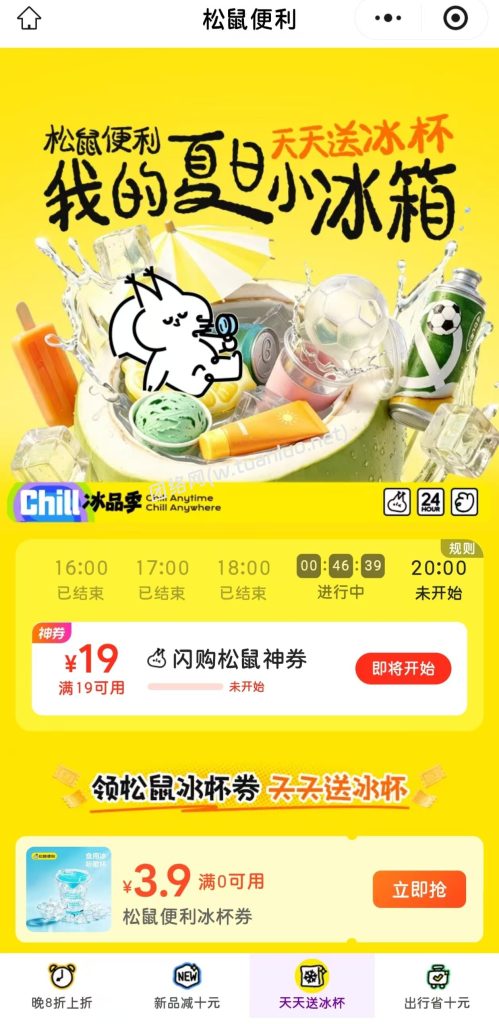Select the 18:00 time slot
499x1024 pixels.
click(243, 579)
